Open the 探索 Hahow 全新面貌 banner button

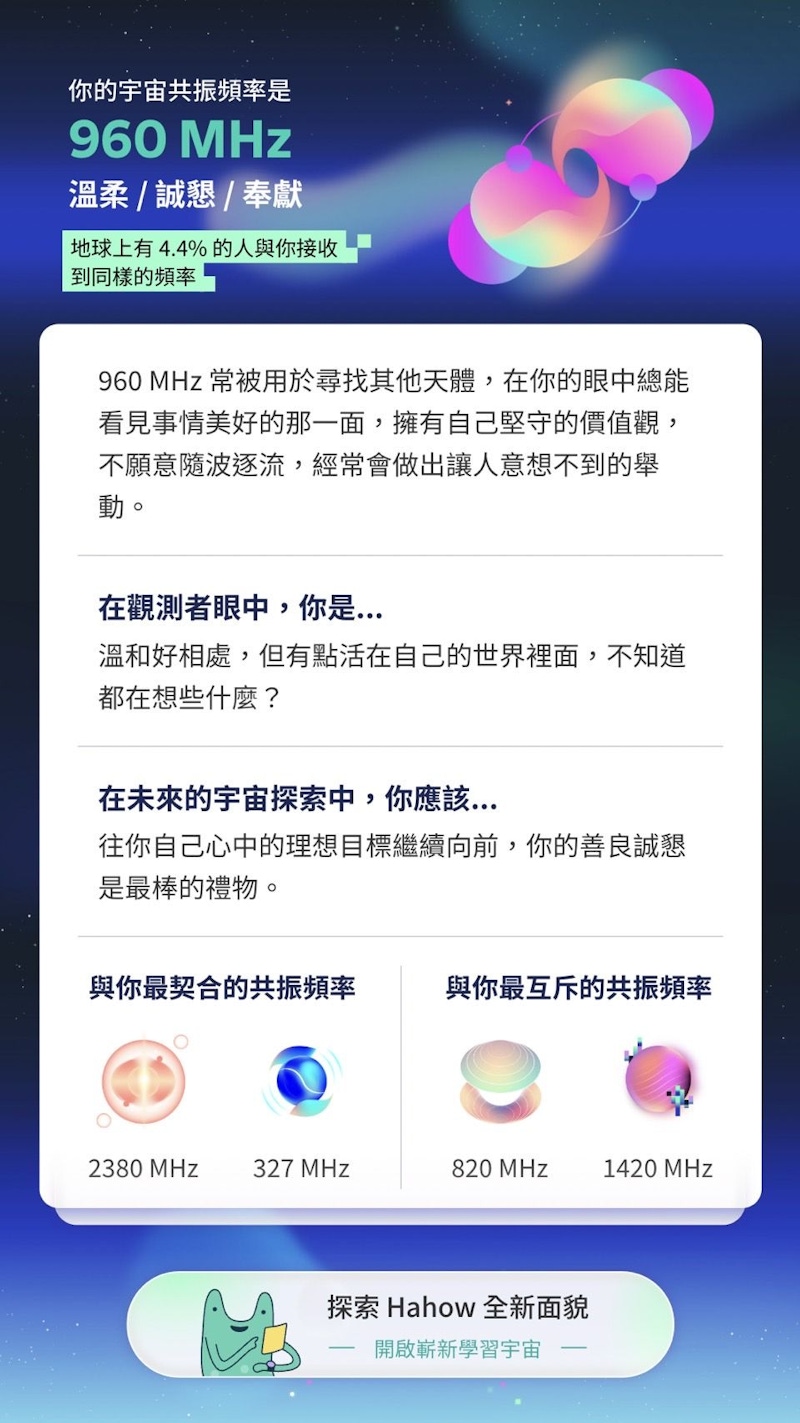[x=400, y=1324]
